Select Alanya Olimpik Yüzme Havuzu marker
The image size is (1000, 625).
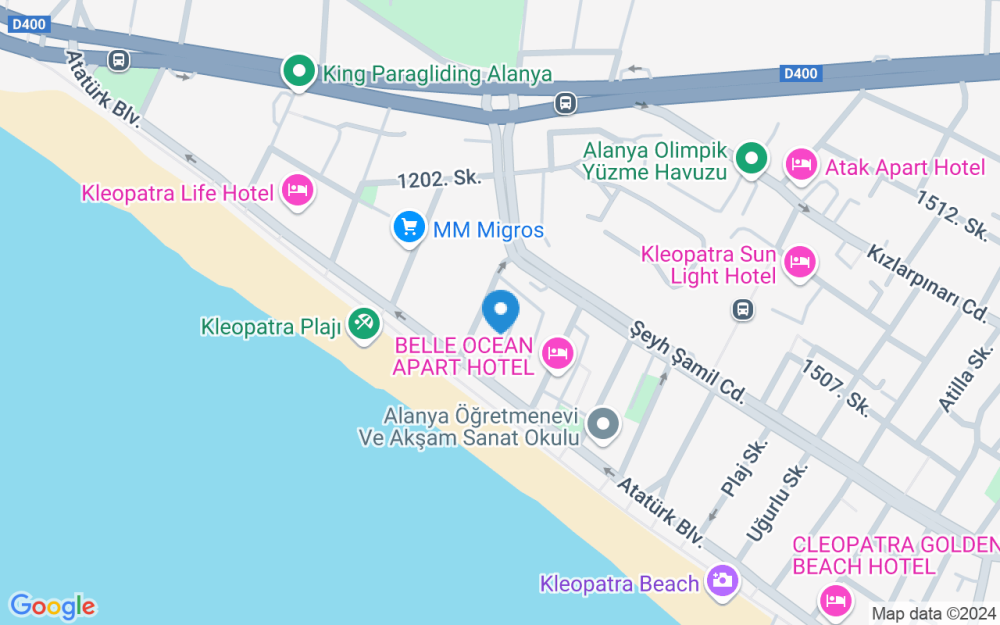(750, 157)
